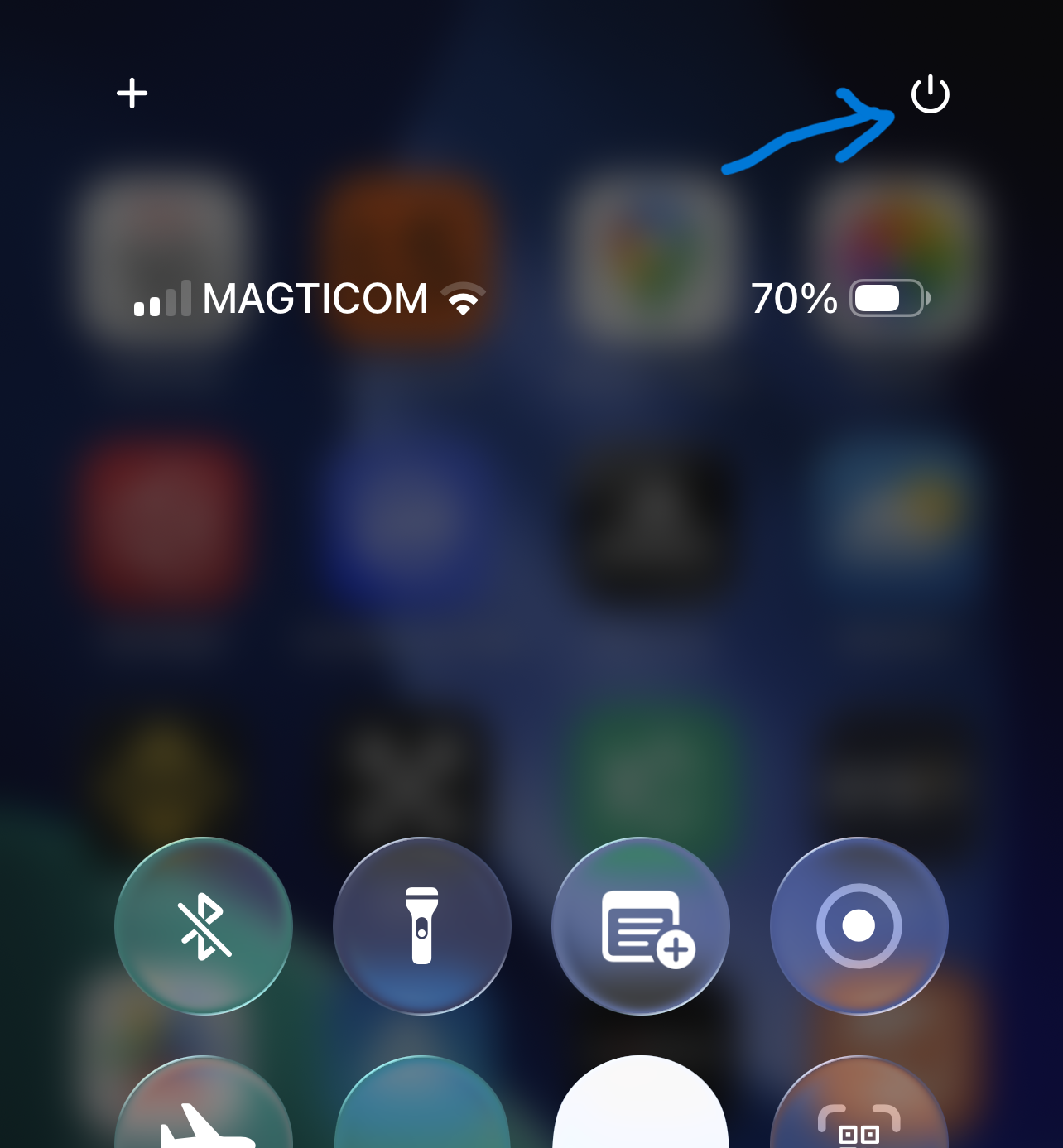This screenshot has width=1063, height=1148.
Task: Add a control with the plus icon
Action: tap(132, 93)
